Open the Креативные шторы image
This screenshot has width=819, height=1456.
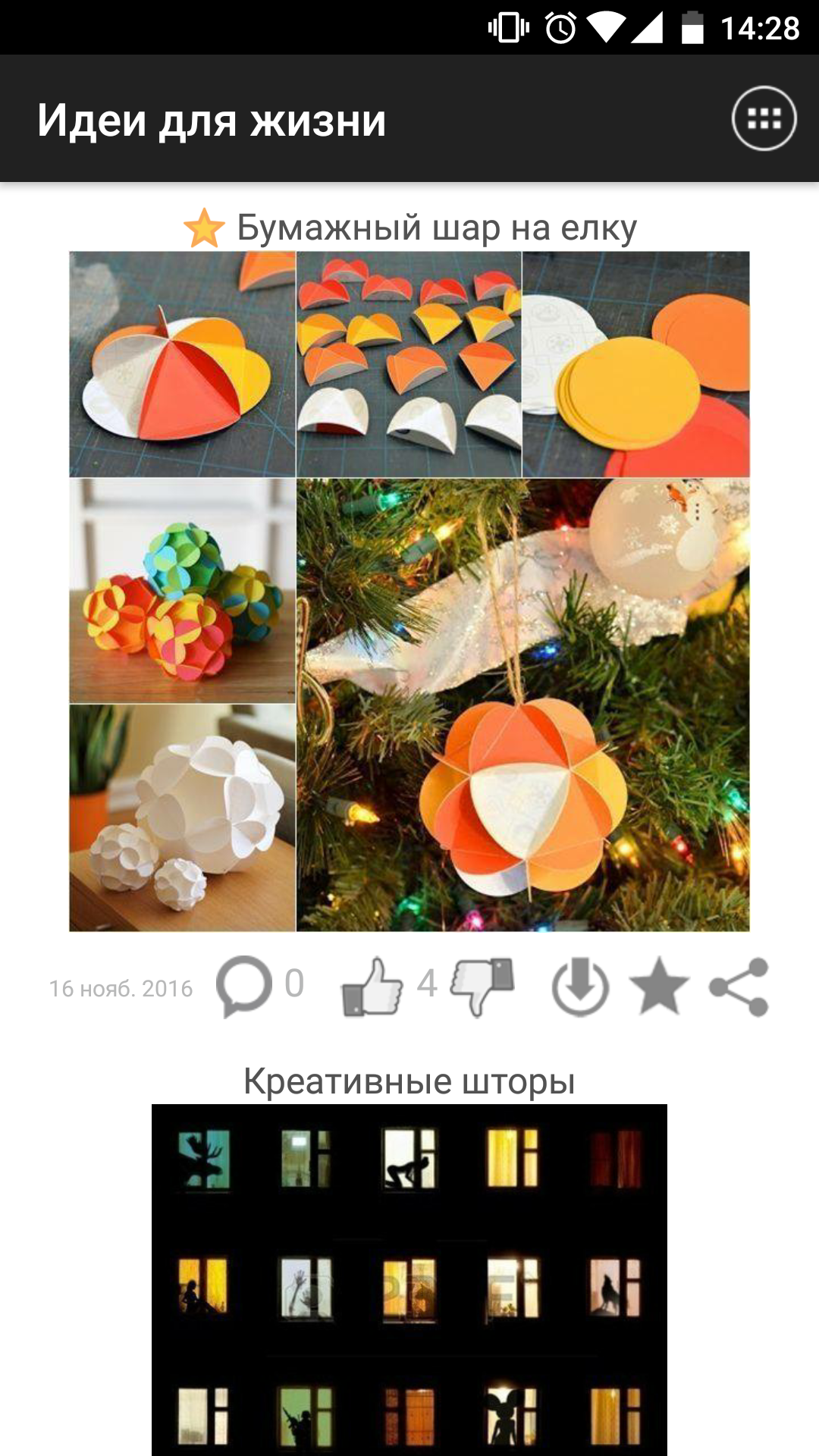click(409, 1280)
